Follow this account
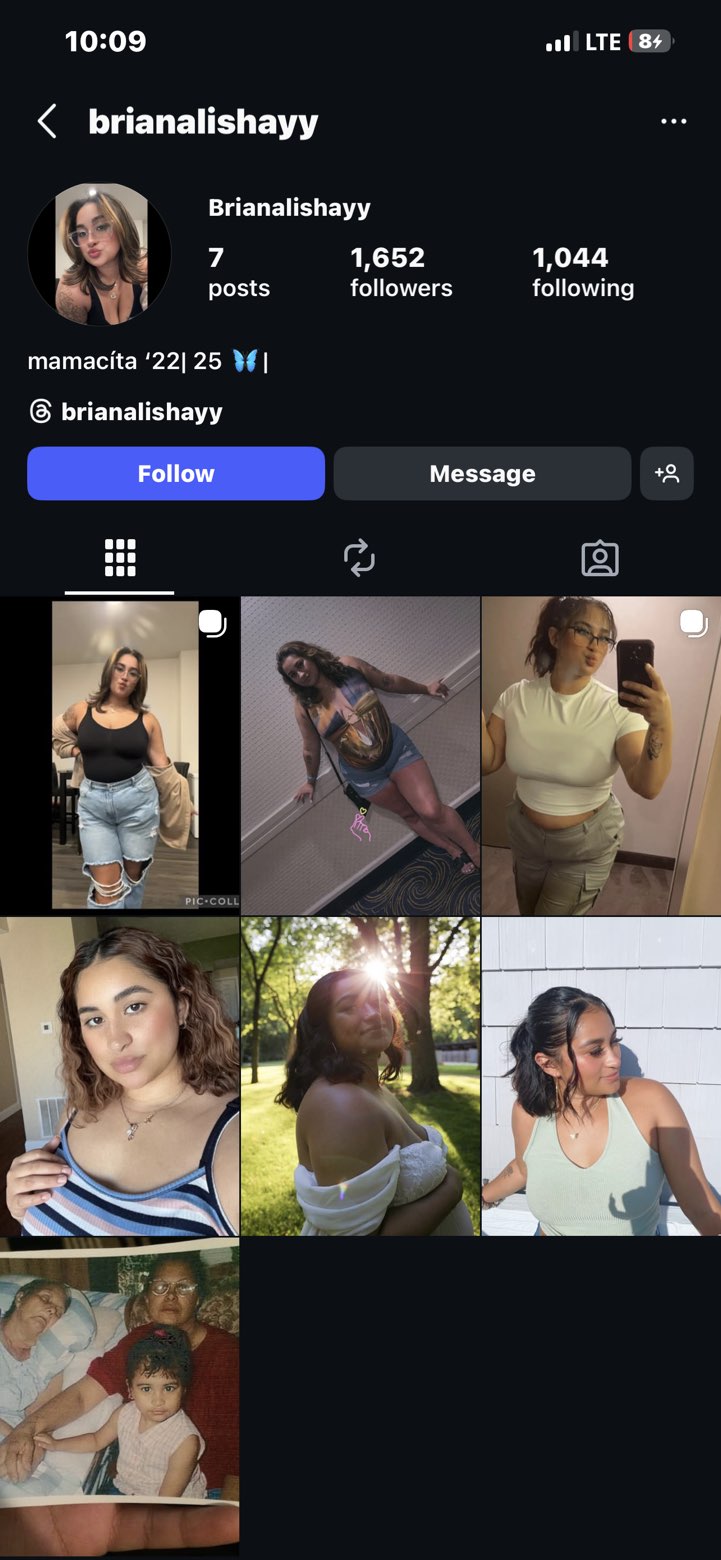 coord(176,474)
